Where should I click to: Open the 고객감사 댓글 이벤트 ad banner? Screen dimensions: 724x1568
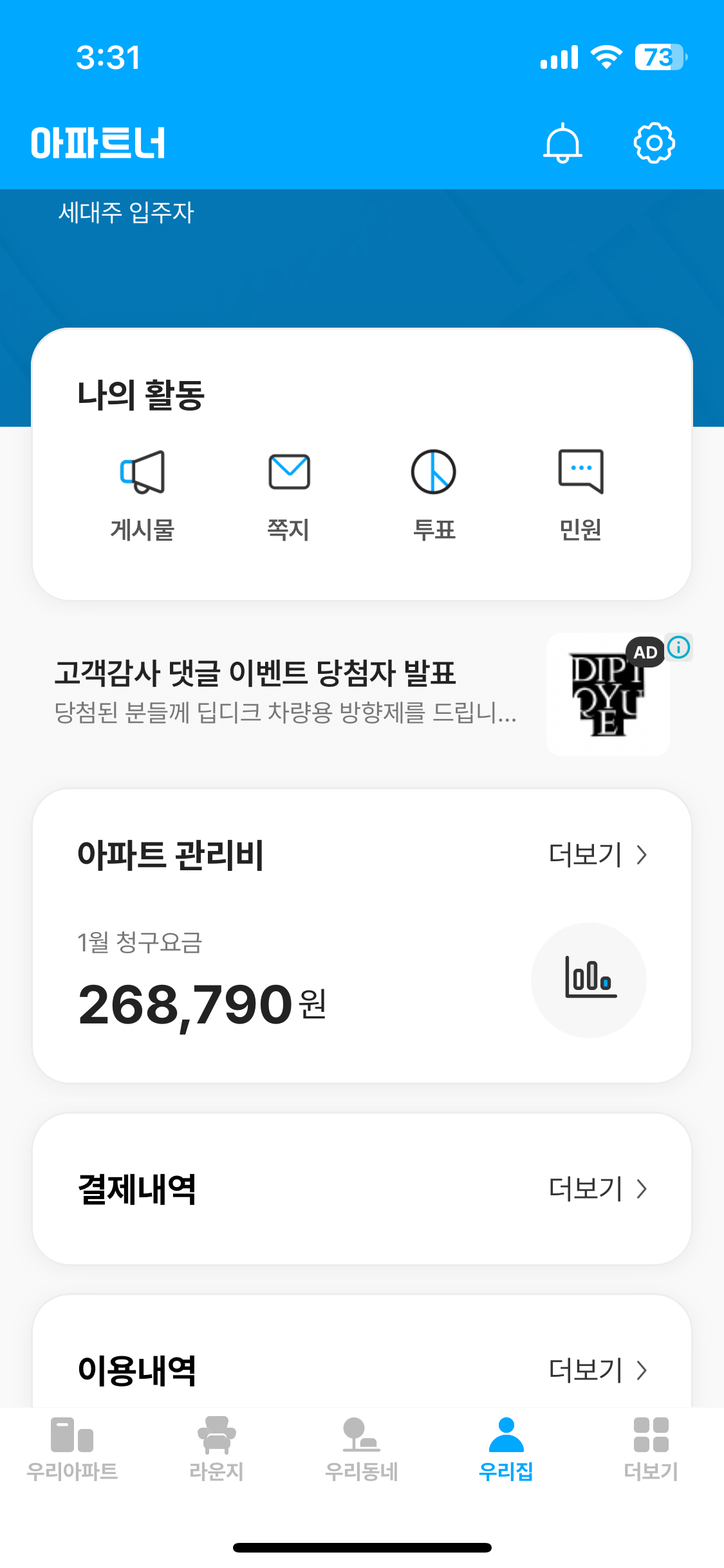pyautogui.click(x=362, y=694)
